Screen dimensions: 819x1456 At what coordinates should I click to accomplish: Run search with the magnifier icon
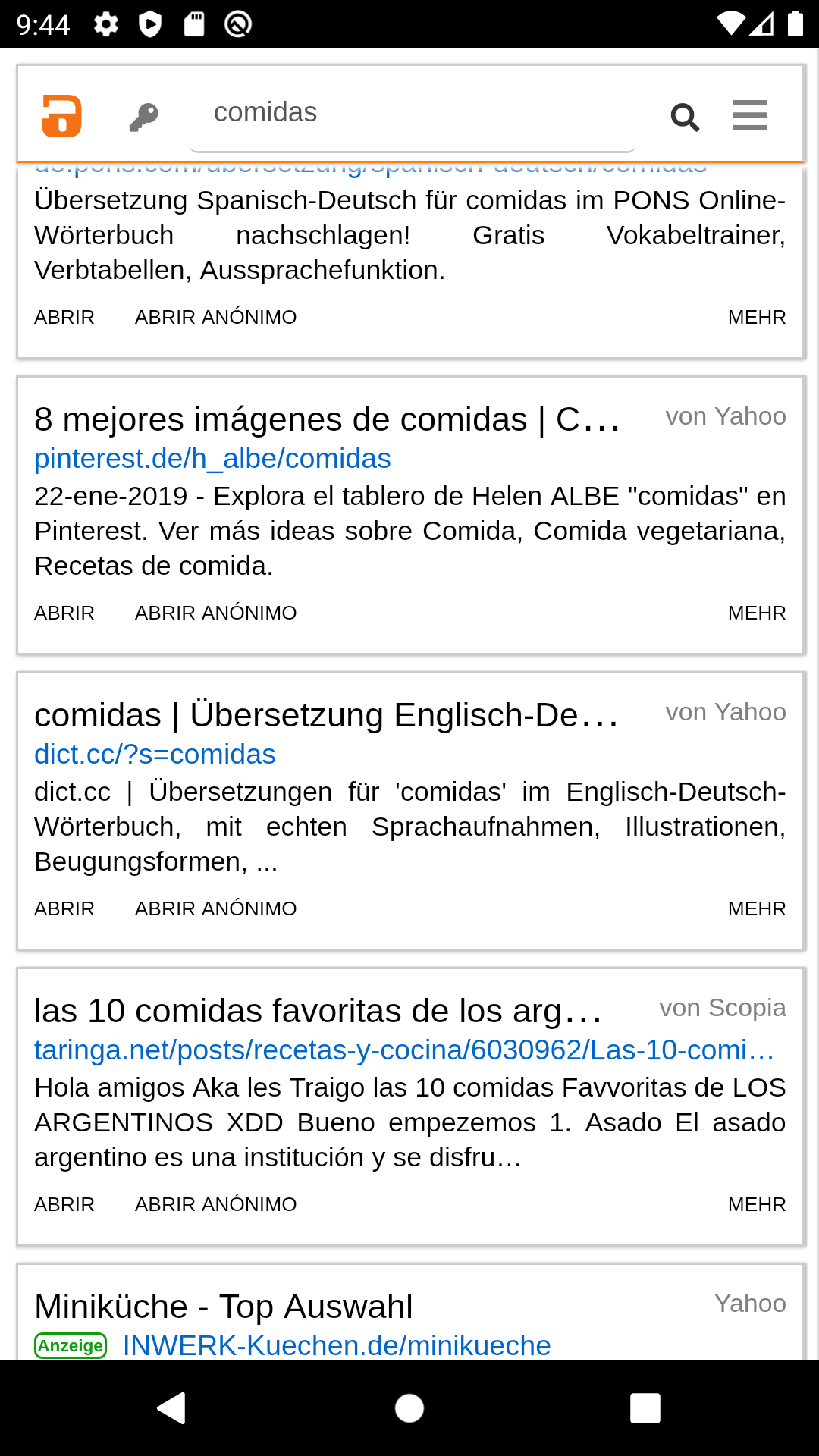click(x=684, y=118)
